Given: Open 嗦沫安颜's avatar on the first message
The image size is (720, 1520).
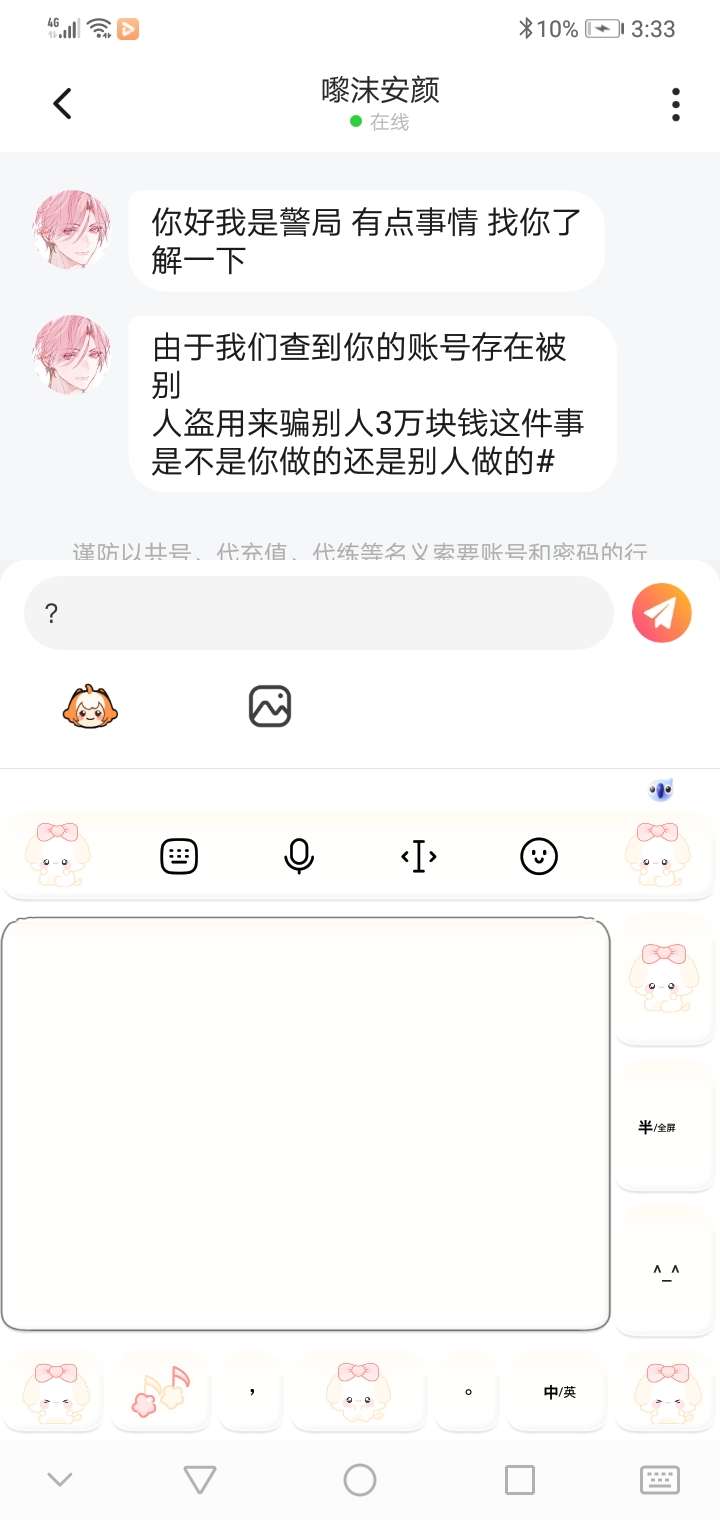Looking at the screenshot, I should click(72, 229).
